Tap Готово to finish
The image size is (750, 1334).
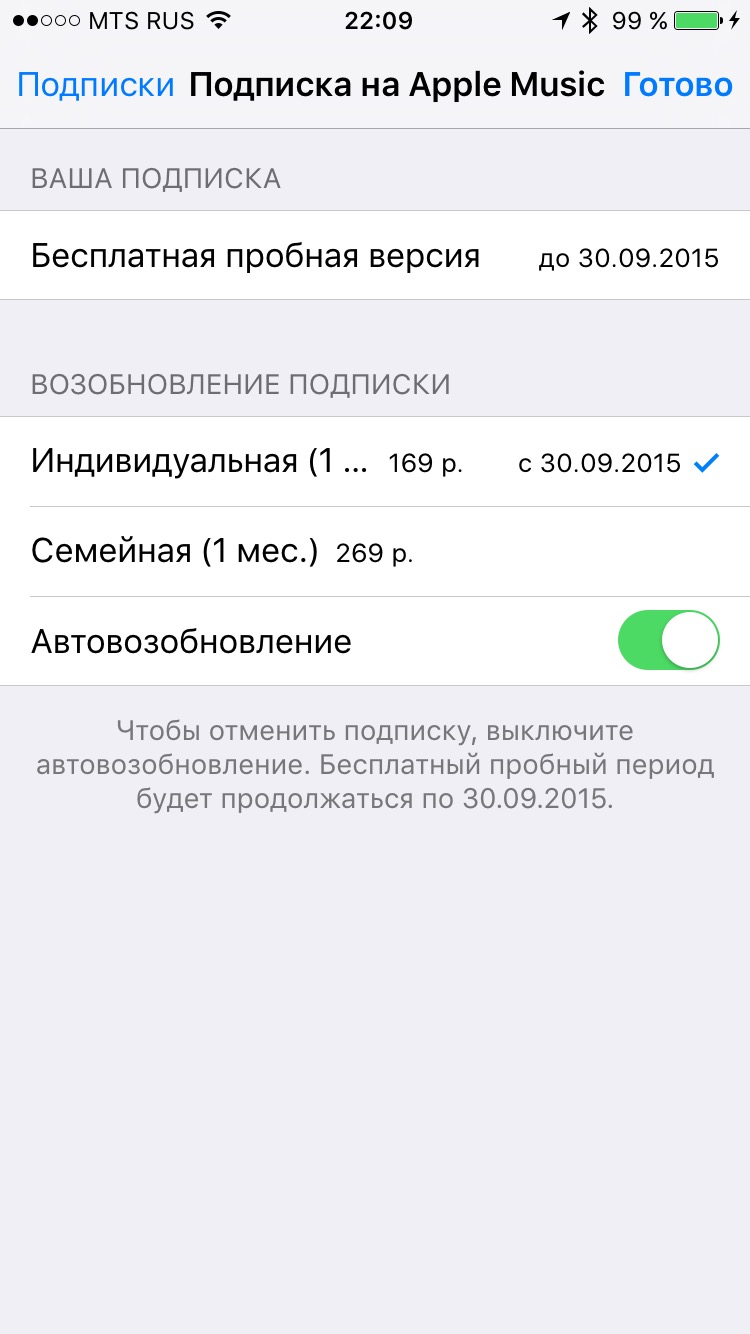[677, 86]
